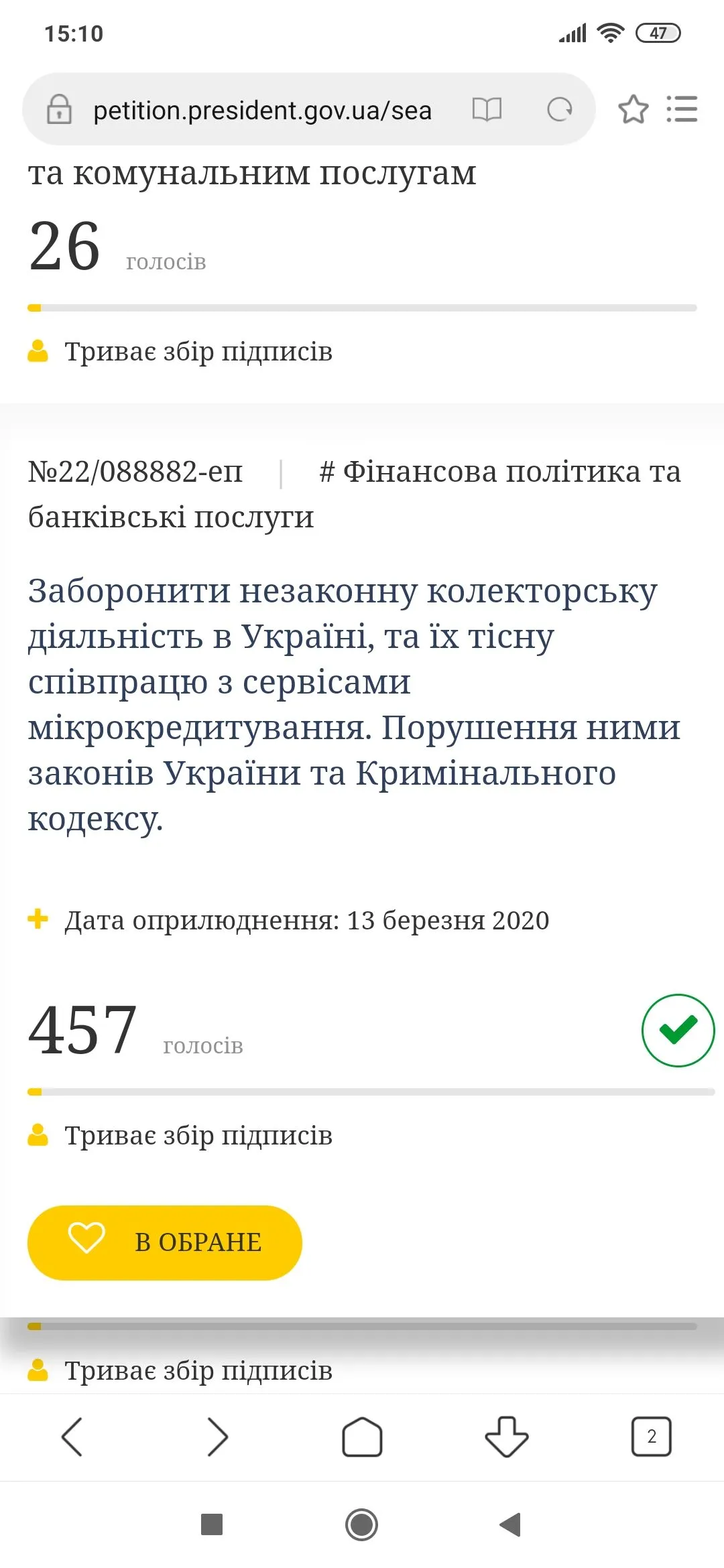This screenshot has height=1568, width=724.
Task: Go forward to the next page
Action: click(x=217, y=1437)
